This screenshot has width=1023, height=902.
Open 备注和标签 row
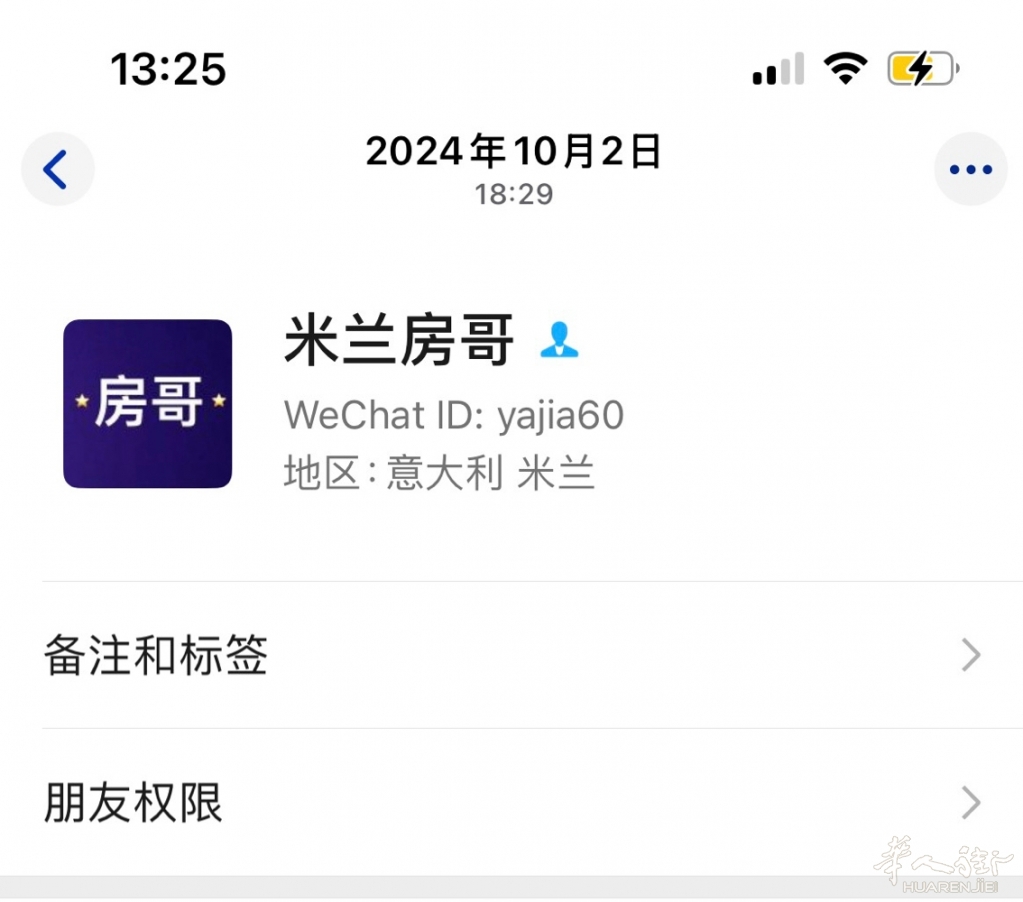coord(511,656)
